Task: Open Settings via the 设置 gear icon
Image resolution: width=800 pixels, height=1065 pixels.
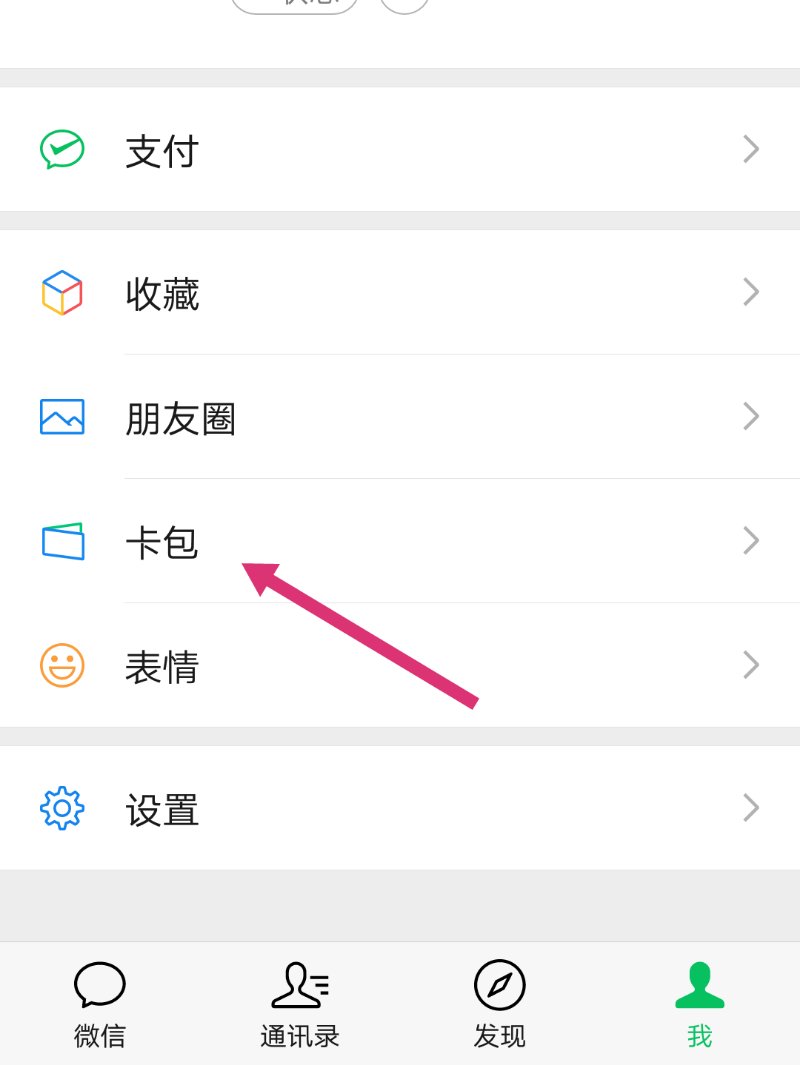Action: click(x=62, y=808)
